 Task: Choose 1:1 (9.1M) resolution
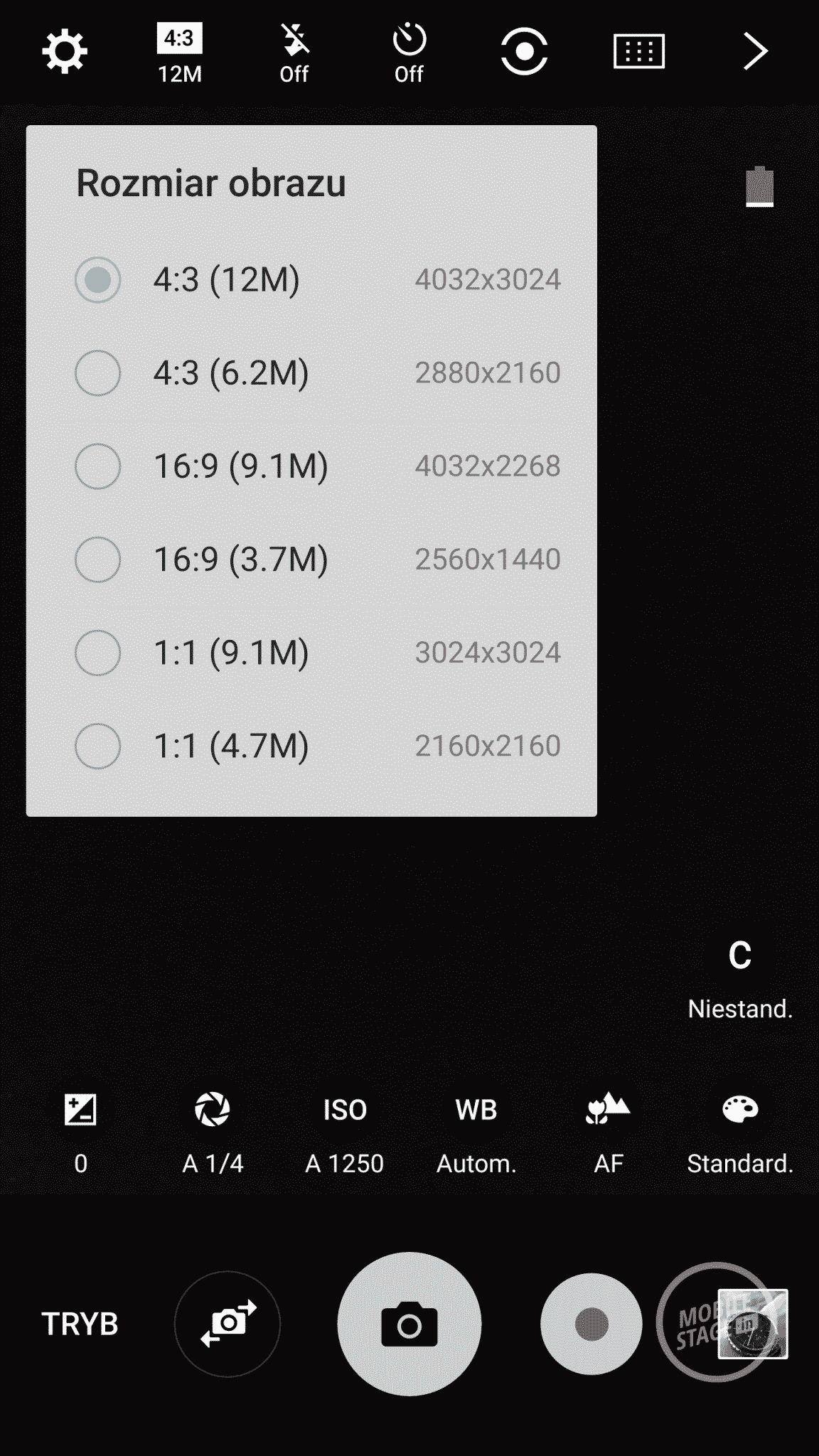click(x=98, y=653)
